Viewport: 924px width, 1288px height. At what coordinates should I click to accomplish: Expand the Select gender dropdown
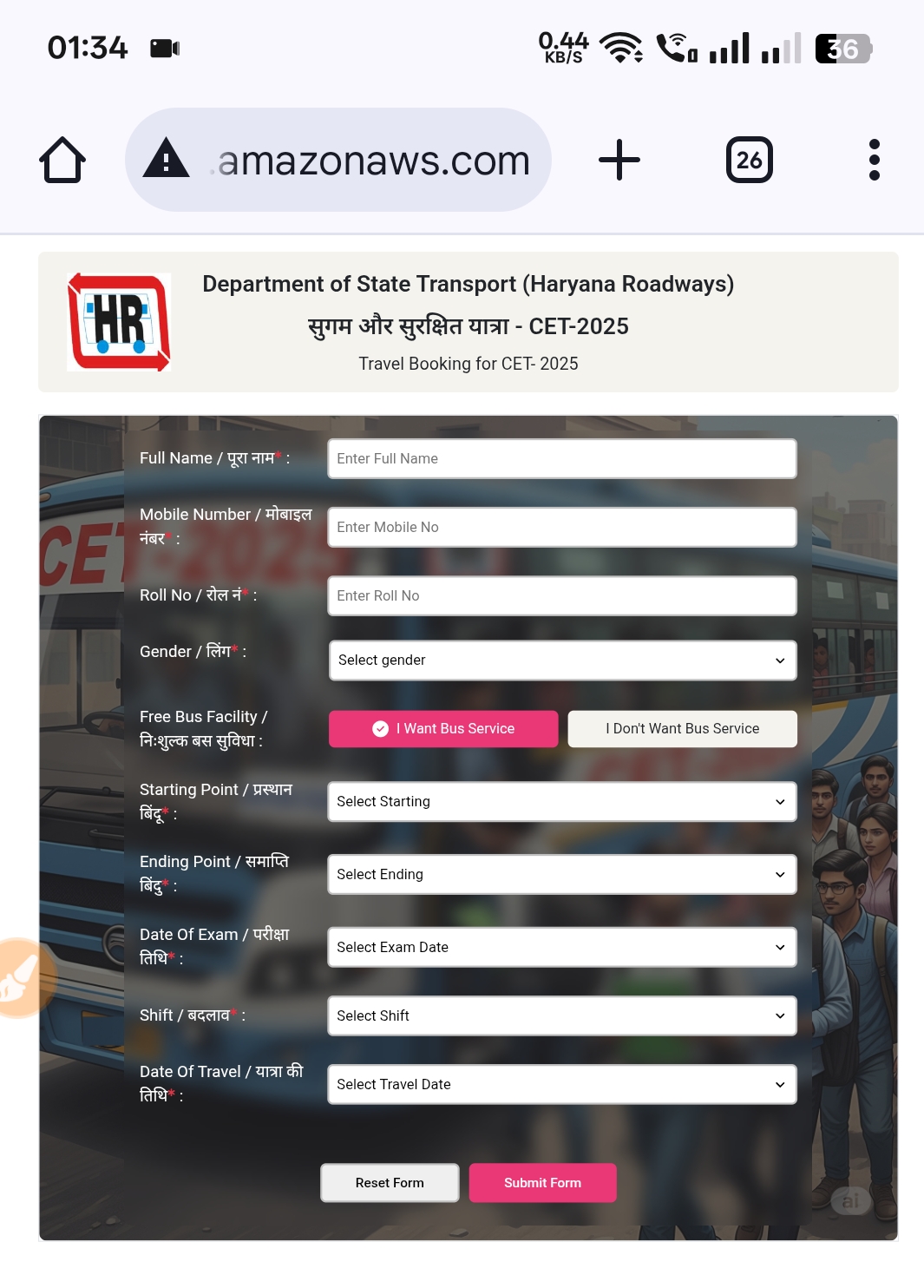(x=561, y=660)
